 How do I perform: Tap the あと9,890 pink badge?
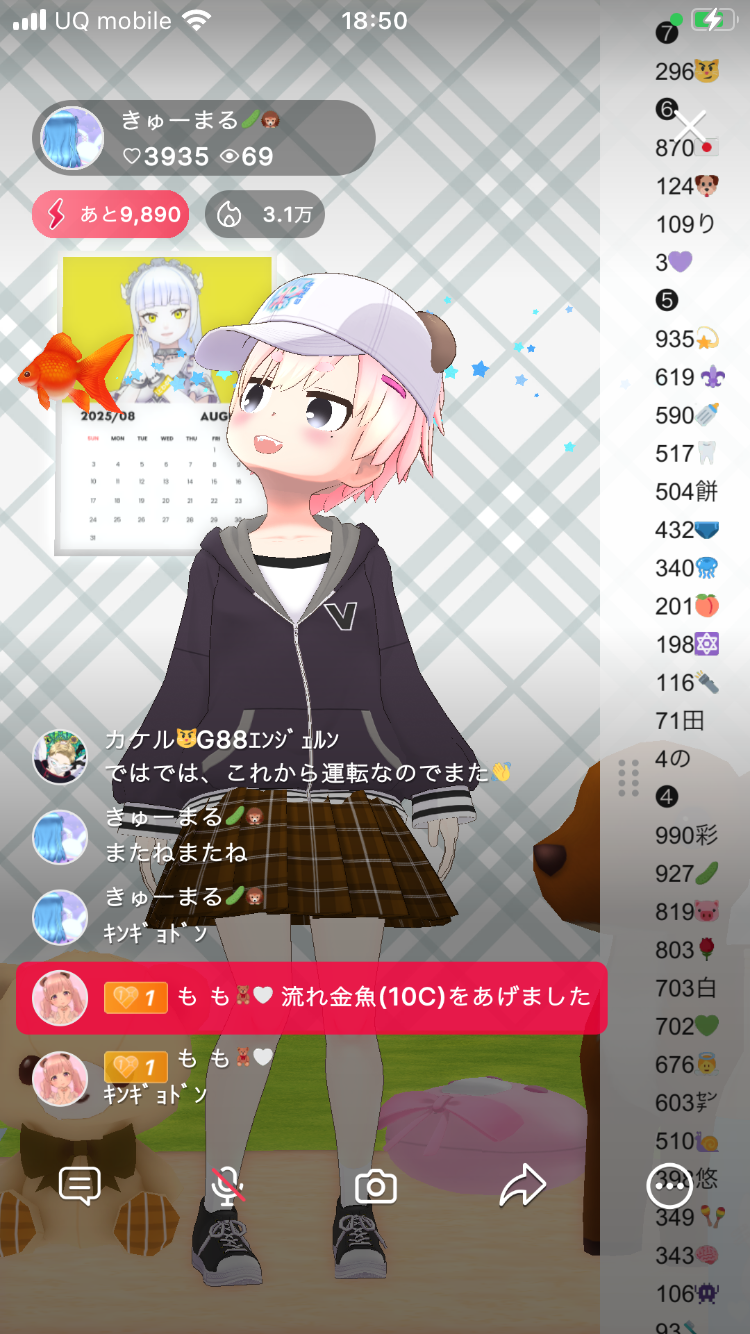coord(110,214)
